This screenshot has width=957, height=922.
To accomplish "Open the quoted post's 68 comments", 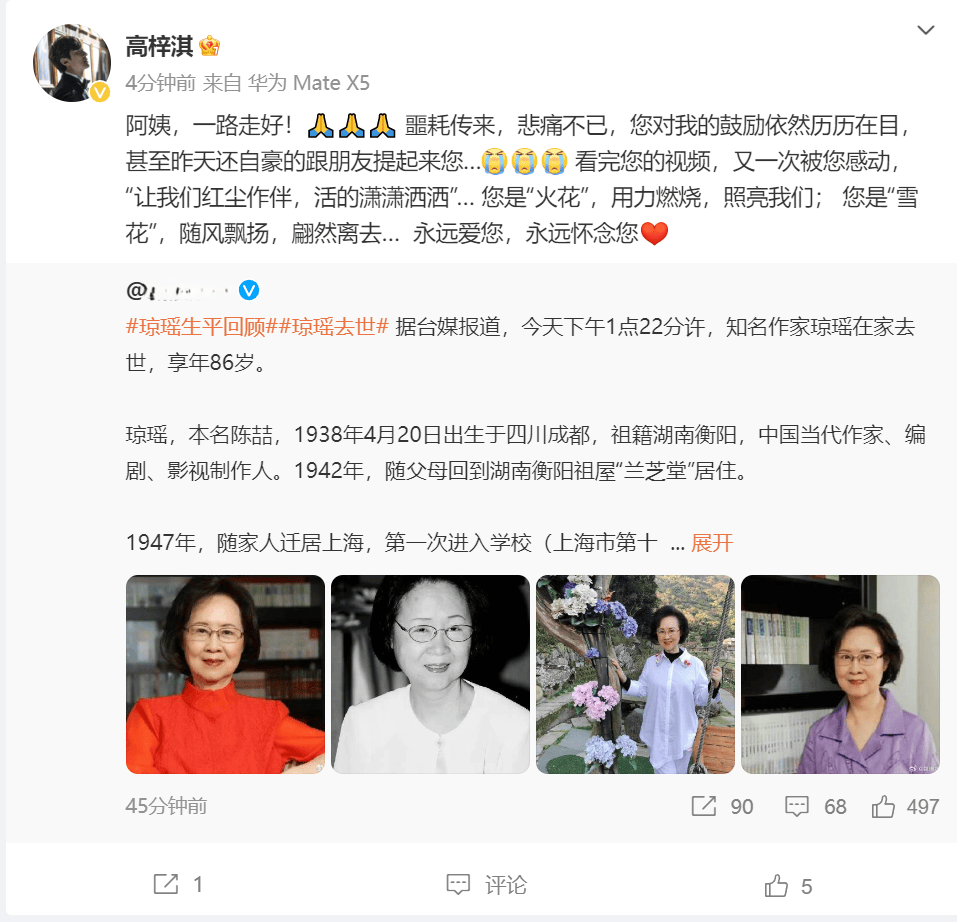I will pyautogui.click(x=815, y=806).
